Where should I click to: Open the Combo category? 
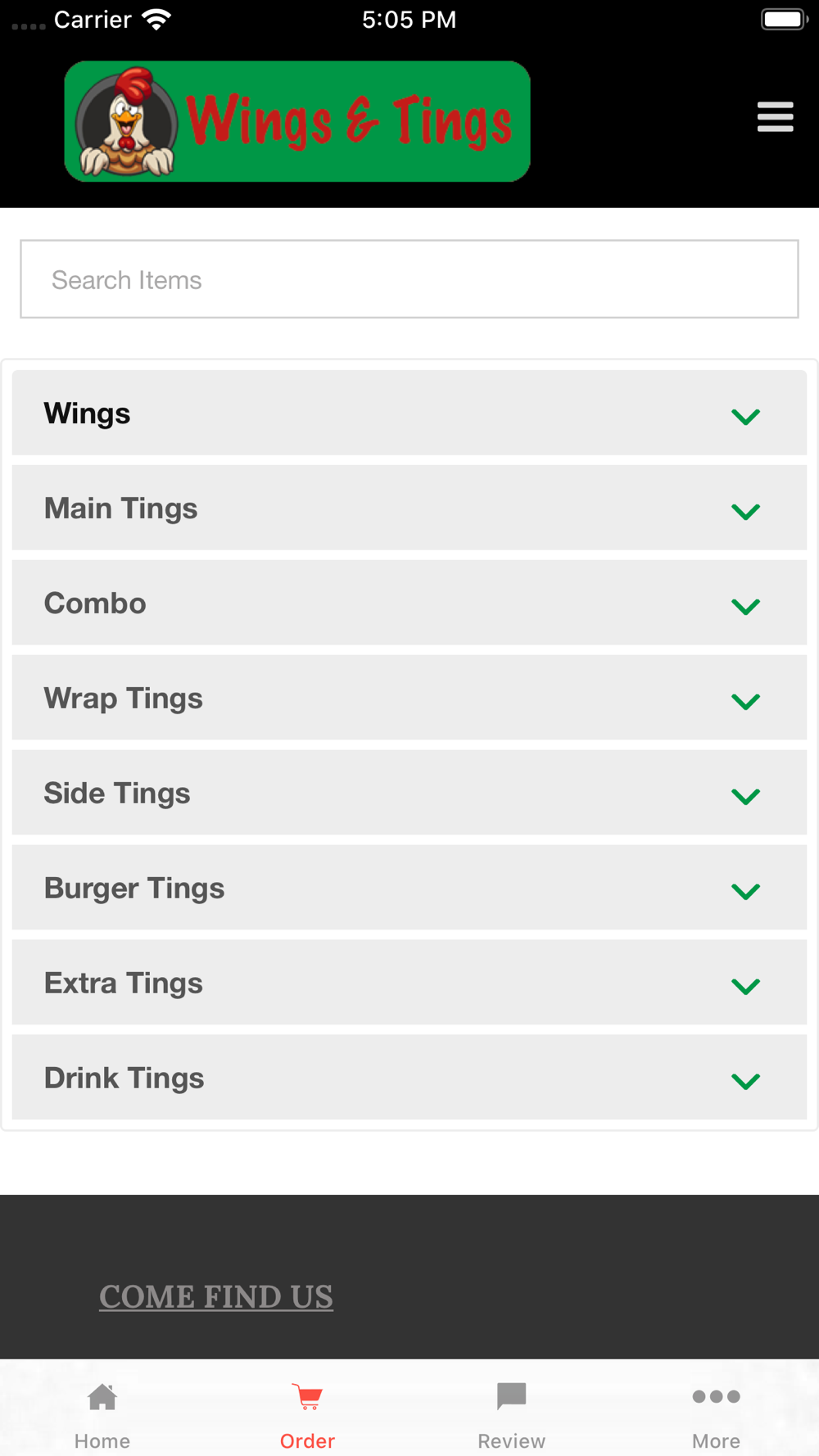tap(409, 603)
